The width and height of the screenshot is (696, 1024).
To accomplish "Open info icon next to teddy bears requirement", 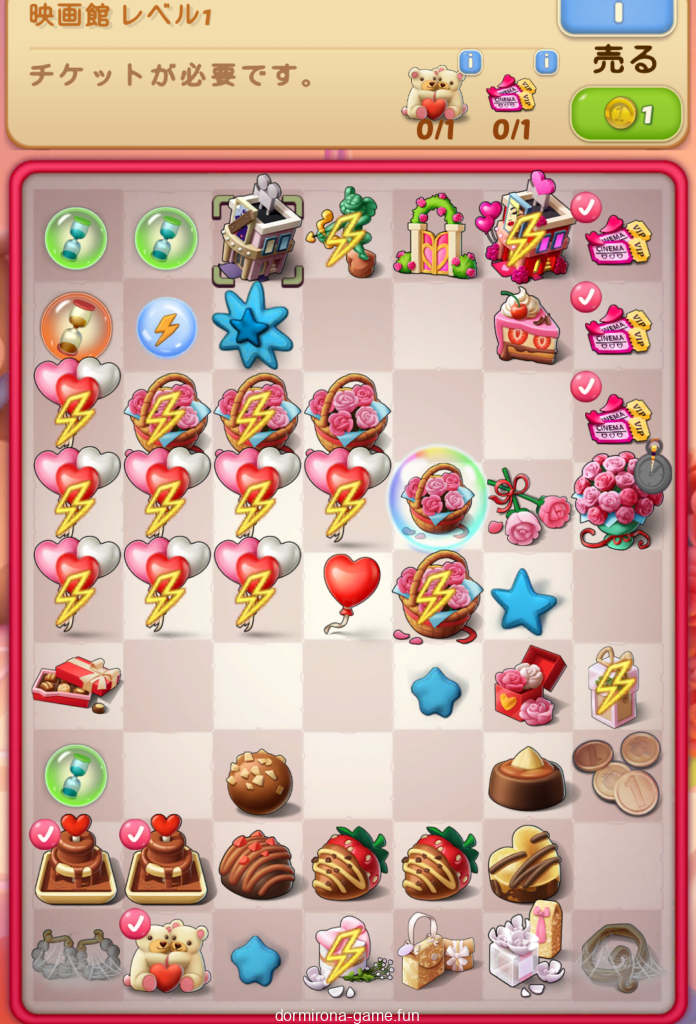I will point(470,62).
